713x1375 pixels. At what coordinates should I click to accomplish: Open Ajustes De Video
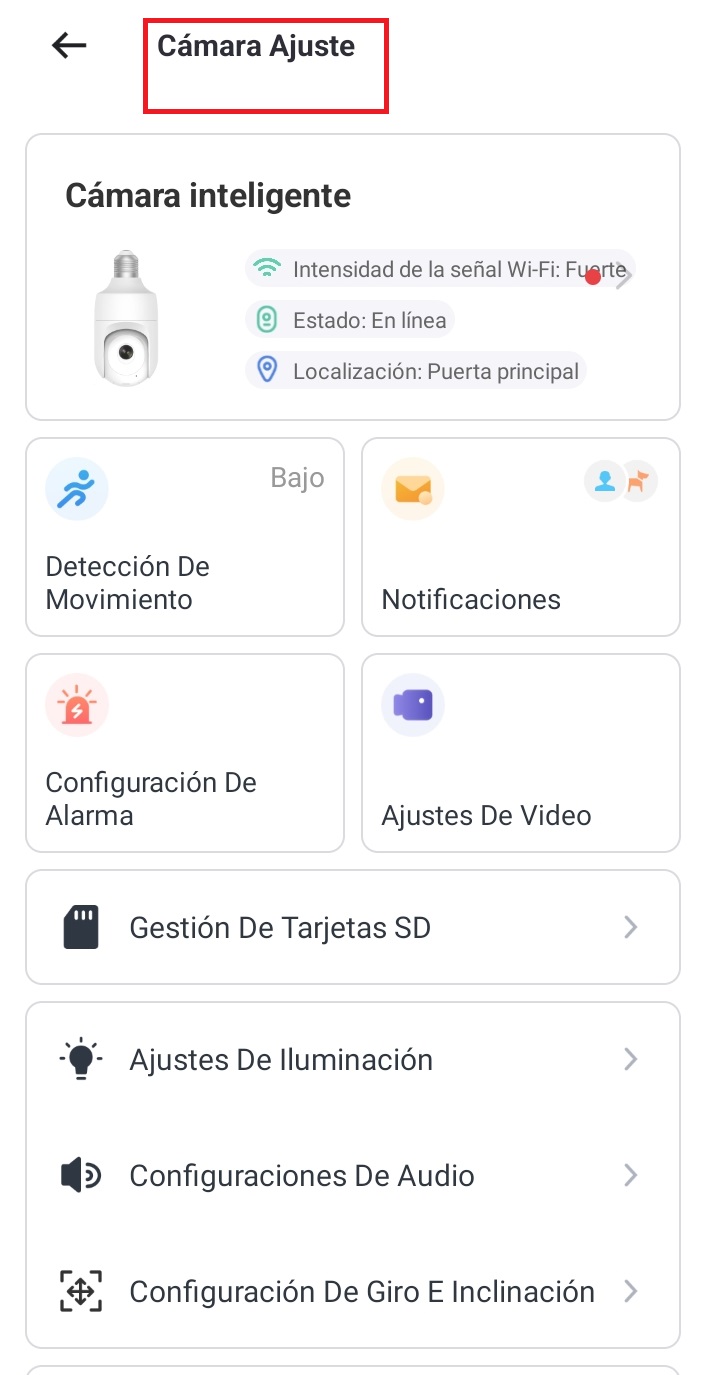pyautogui.click(x=520, y=753)
